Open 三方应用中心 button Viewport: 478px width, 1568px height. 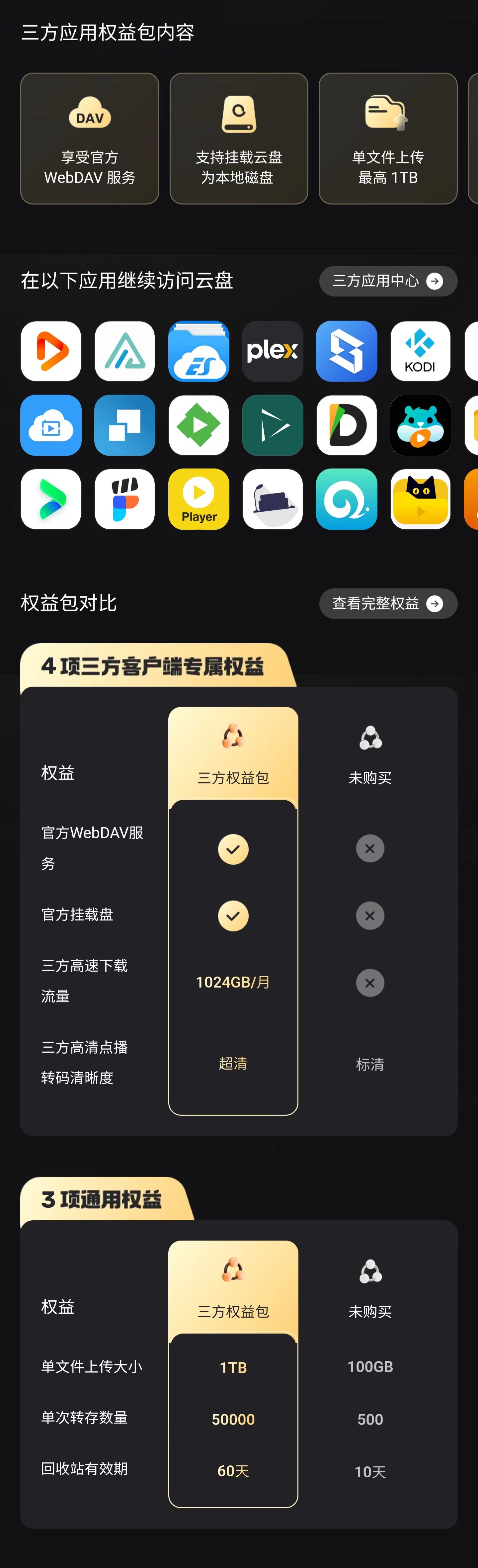(388, 281)
